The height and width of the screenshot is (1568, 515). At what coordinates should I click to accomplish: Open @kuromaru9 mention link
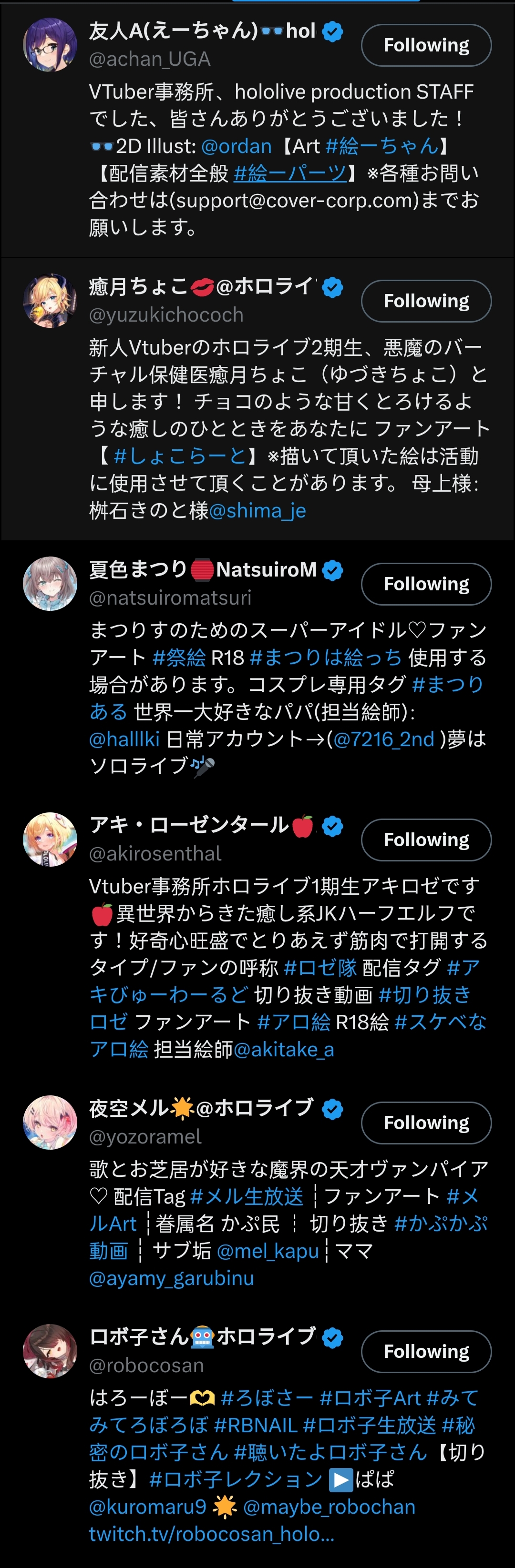coord(147,1507)
